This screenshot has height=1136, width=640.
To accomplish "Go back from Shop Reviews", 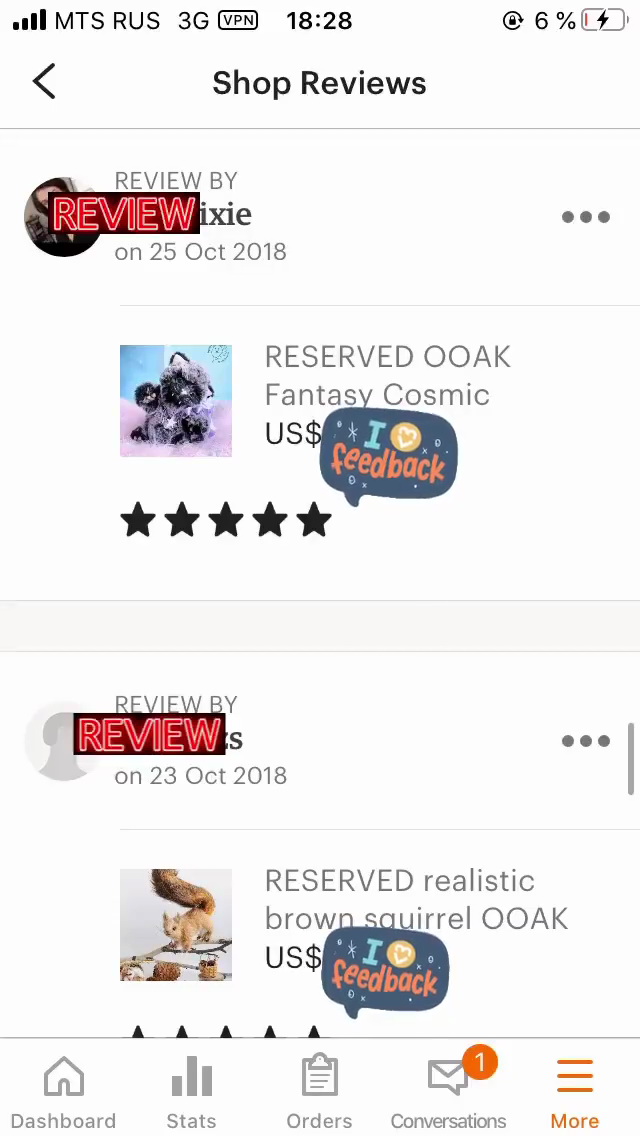I will pos(44,83).
